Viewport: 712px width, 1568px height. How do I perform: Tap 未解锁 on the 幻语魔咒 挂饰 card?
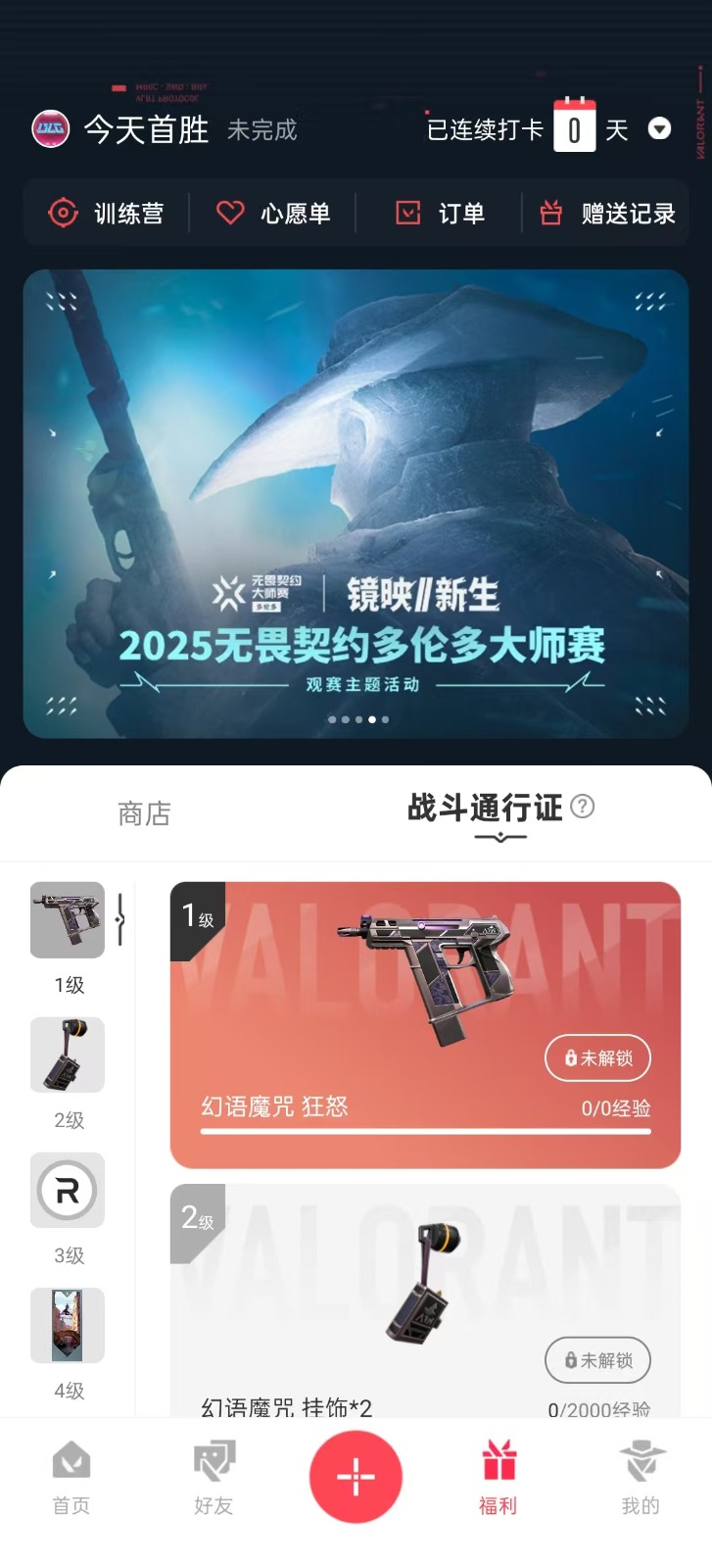[597, 1360]
